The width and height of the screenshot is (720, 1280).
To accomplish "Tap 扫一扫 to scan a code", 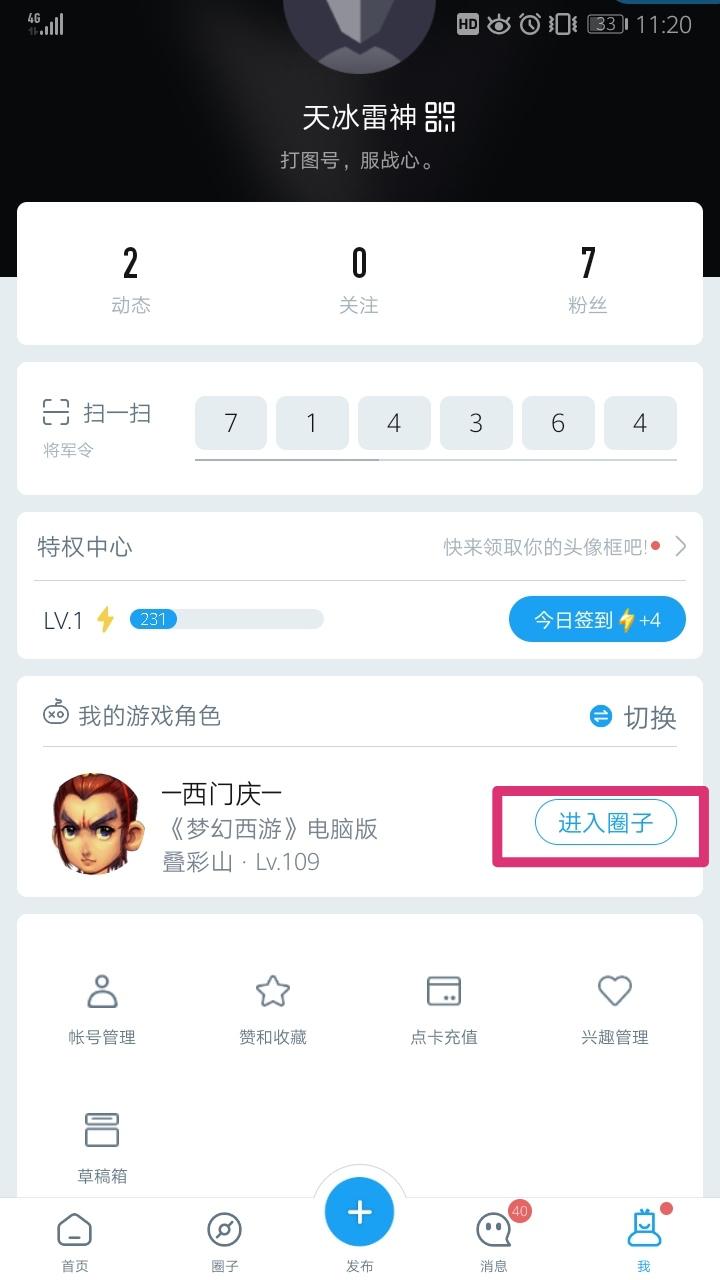I will point(98,413).
